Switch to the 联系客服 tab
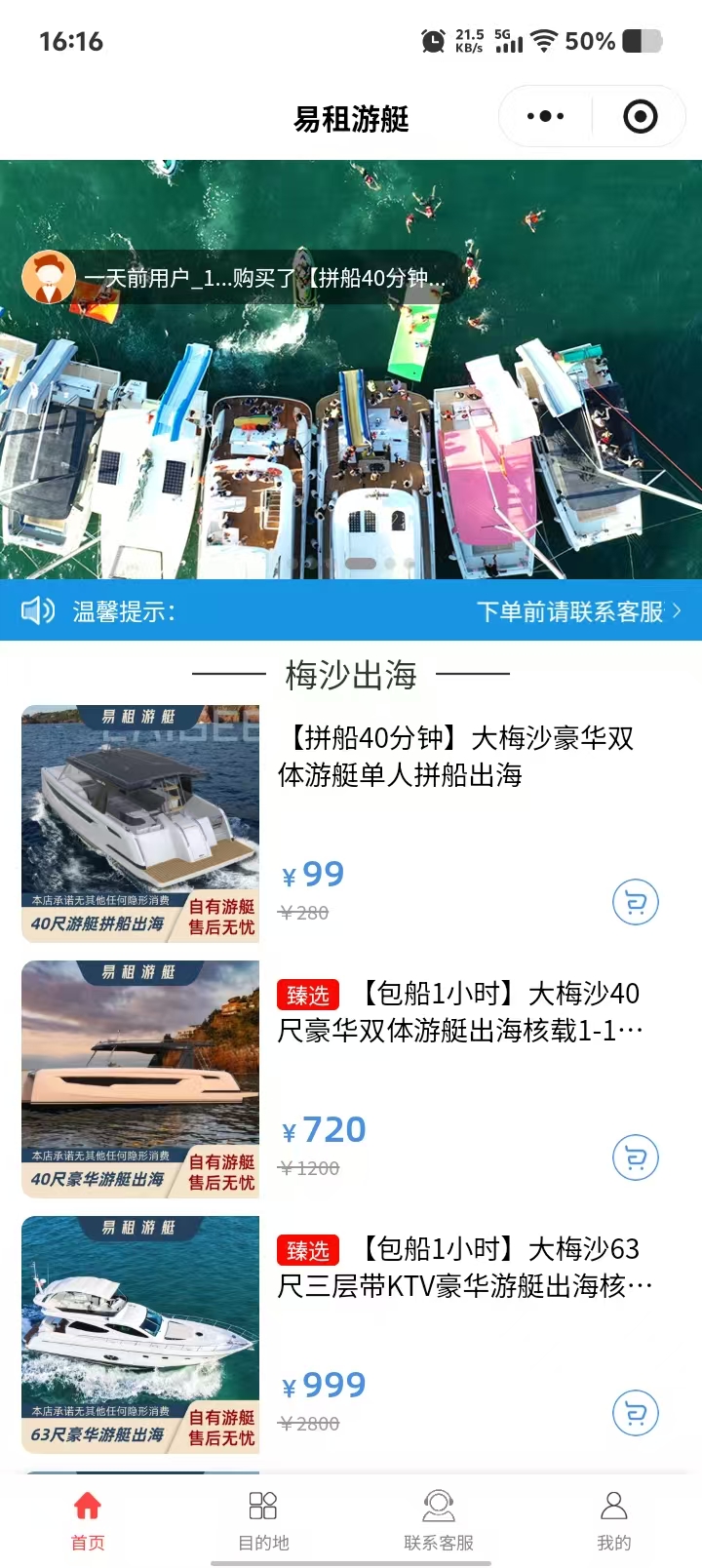Image resolution: width=702 pixels, height=1568 pixels. click(x=439, y=1519)
